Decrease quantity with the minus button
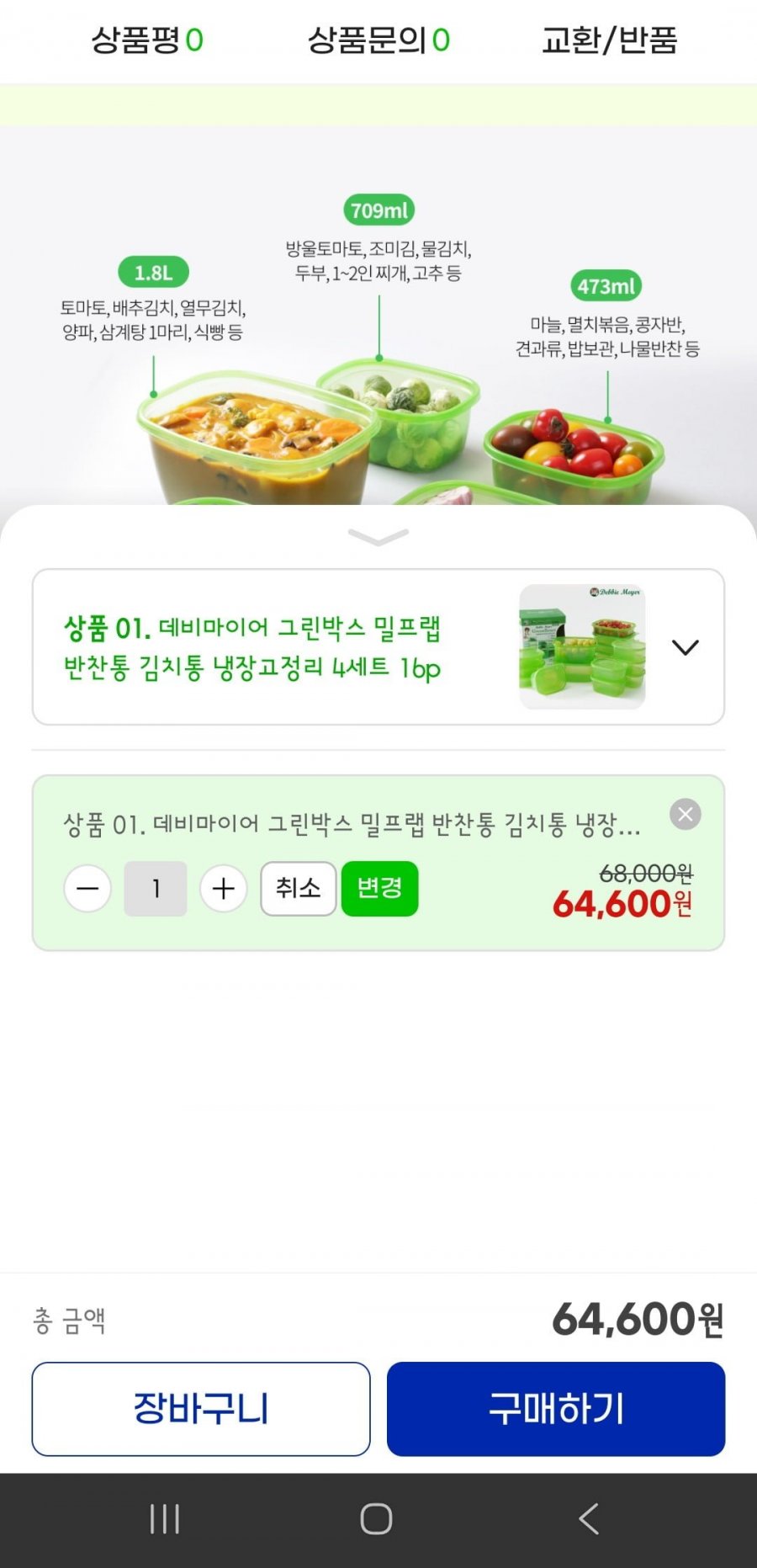The height and width of the screenshot is (1568, 757). pyautogui.click(x=87, y=889)
